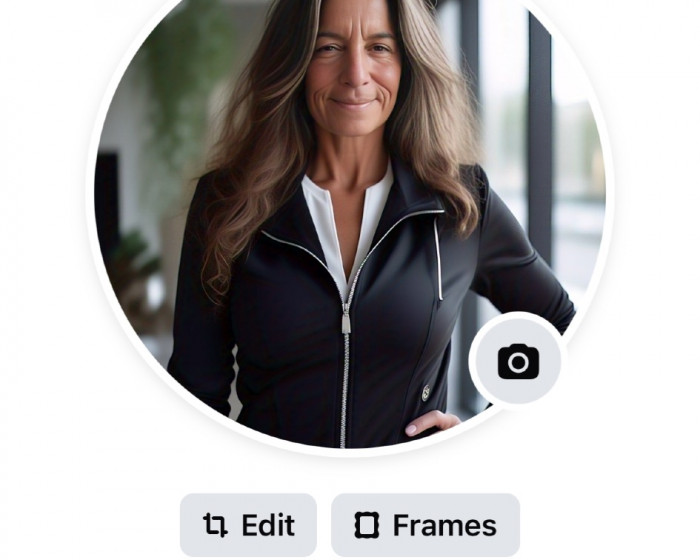This screenshot has width=700, height=560.
Task: Open the Edit crop button
Action: click(248, 525)
